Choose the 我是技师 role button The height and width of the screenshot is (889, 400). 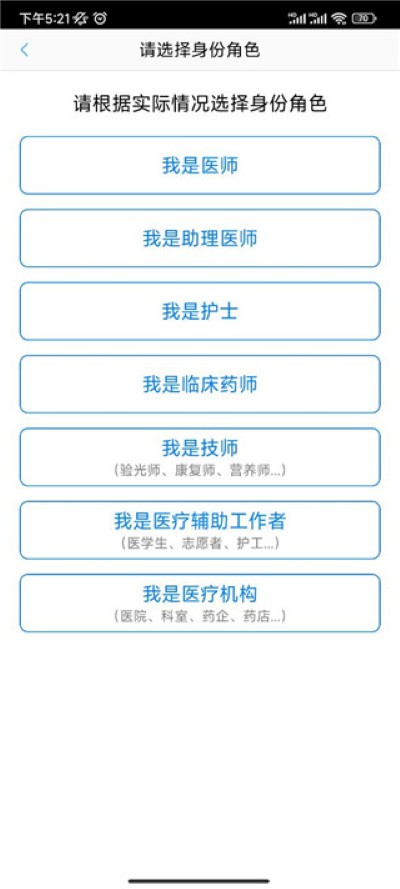click(x=200, y=457)
